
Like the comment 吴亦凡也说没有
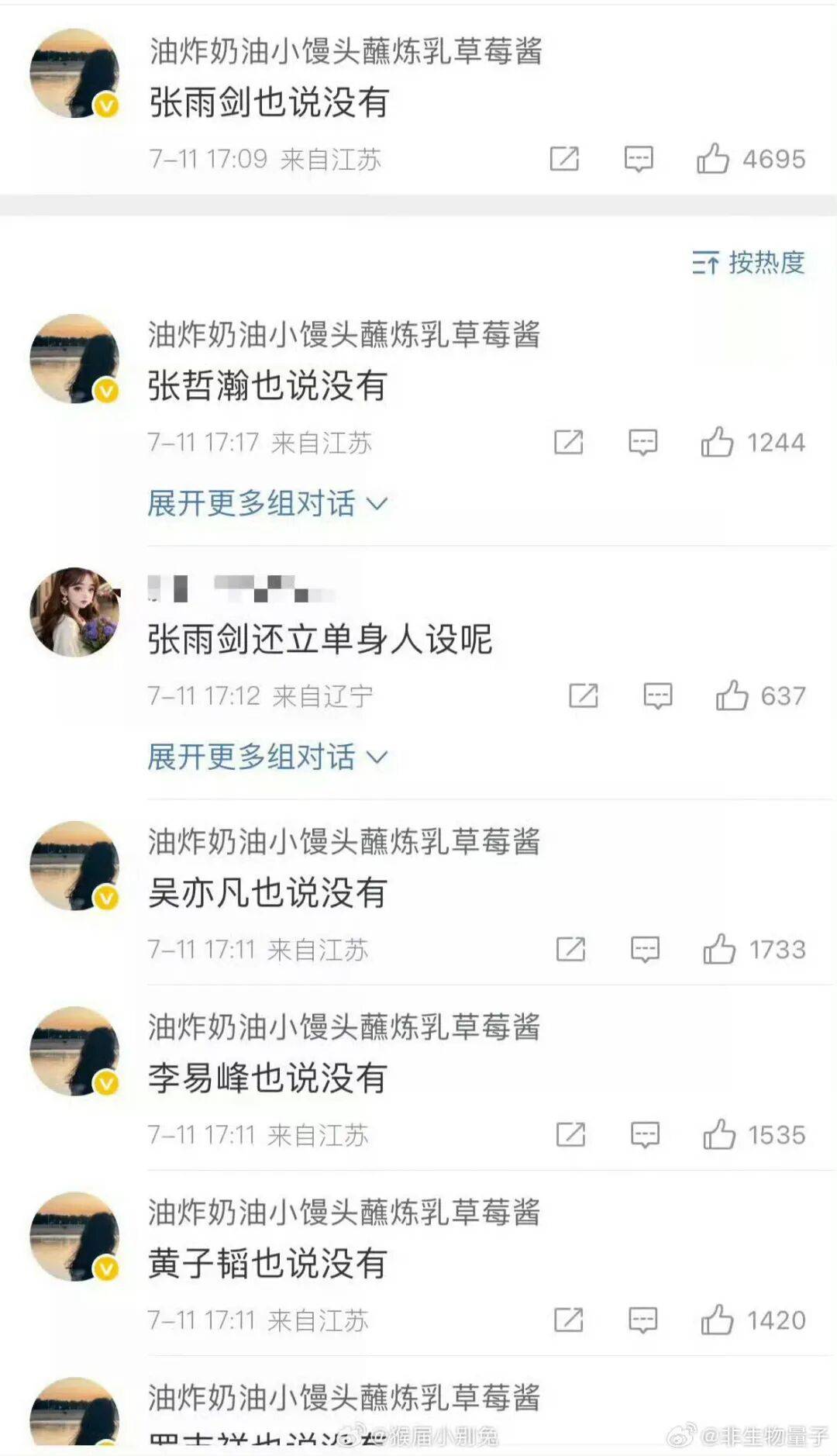coord(719,949)
